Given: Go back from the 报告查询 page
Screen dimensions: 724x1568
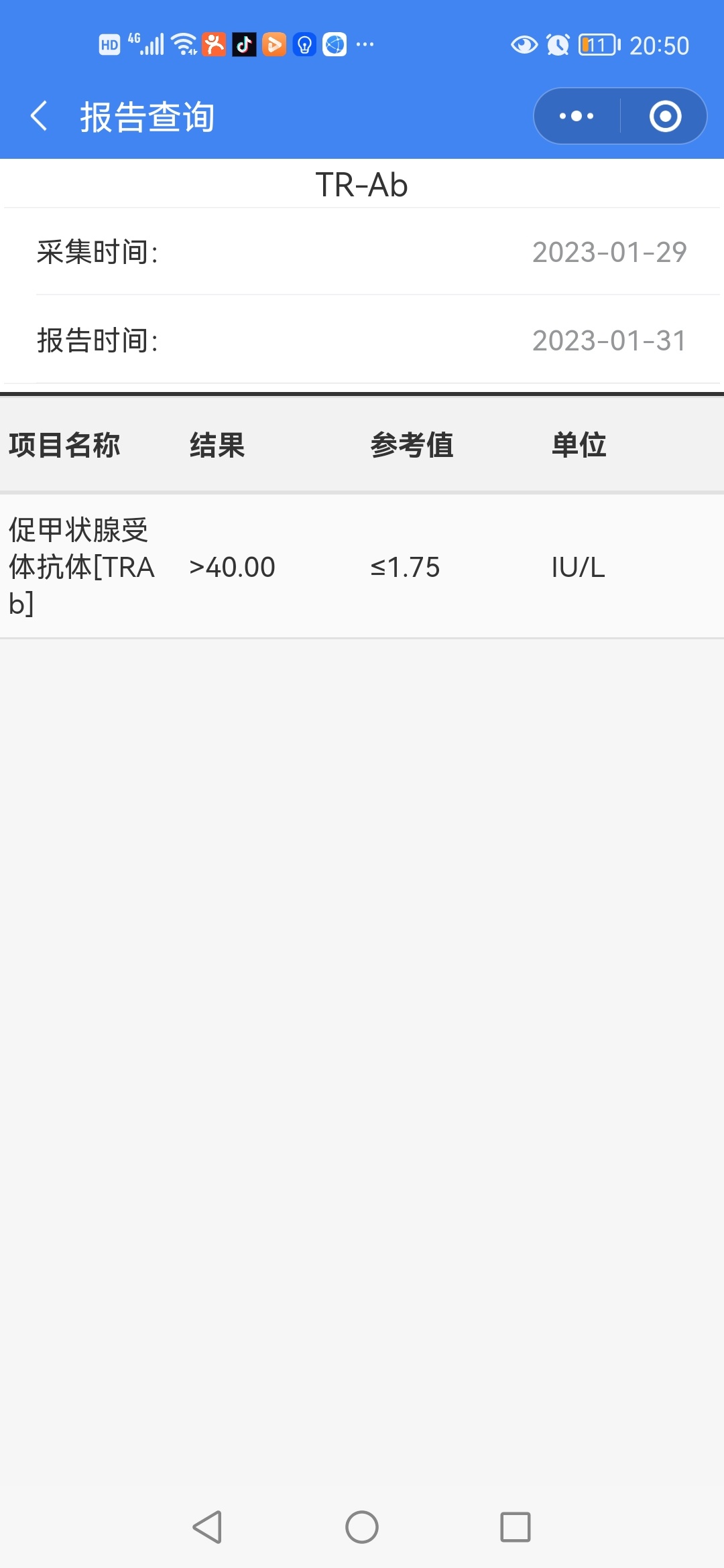Looking at the screenshot, I should 39,116.
